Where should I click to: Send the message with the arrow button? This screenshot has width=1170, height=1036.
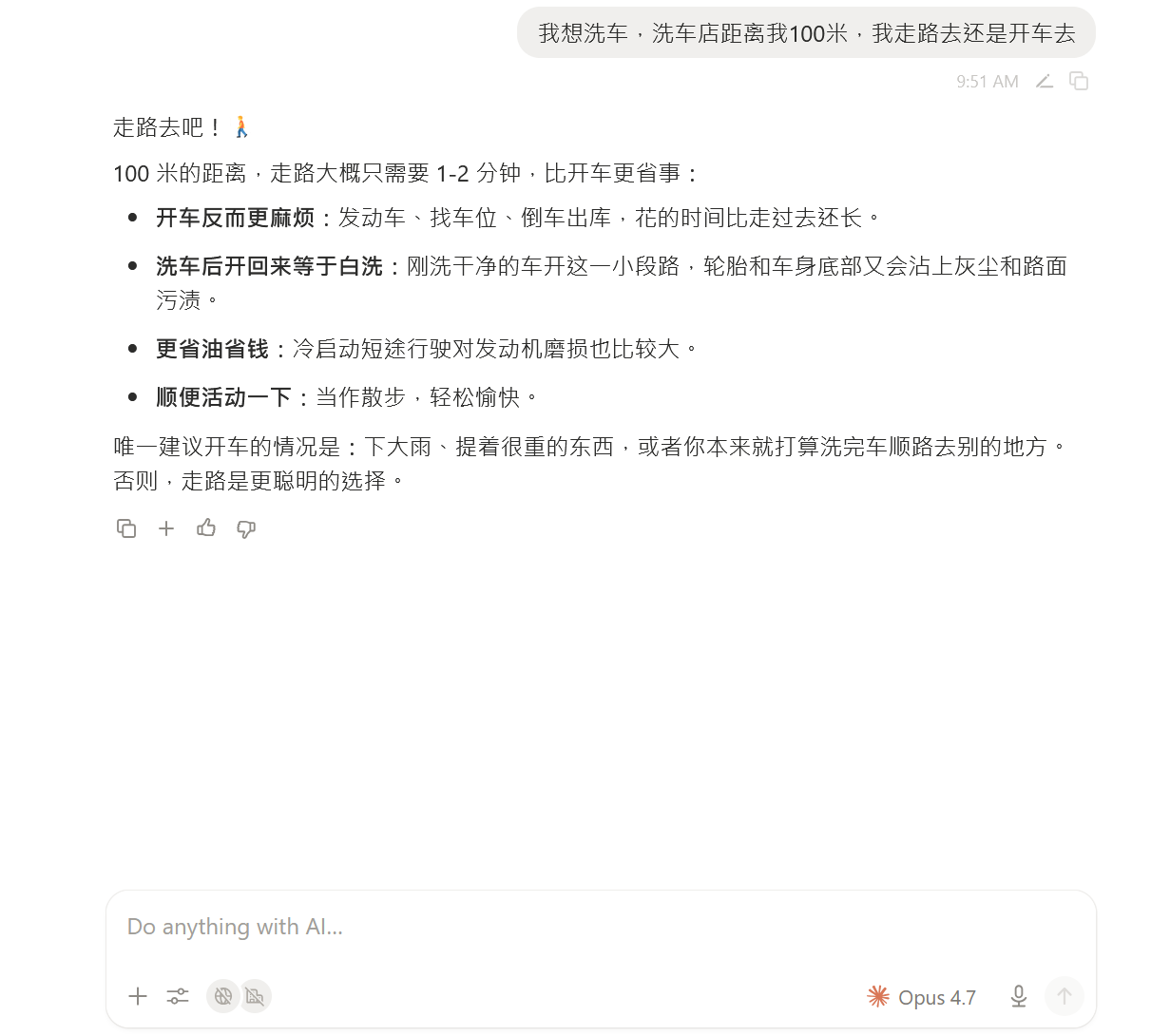pos(1065,996)
